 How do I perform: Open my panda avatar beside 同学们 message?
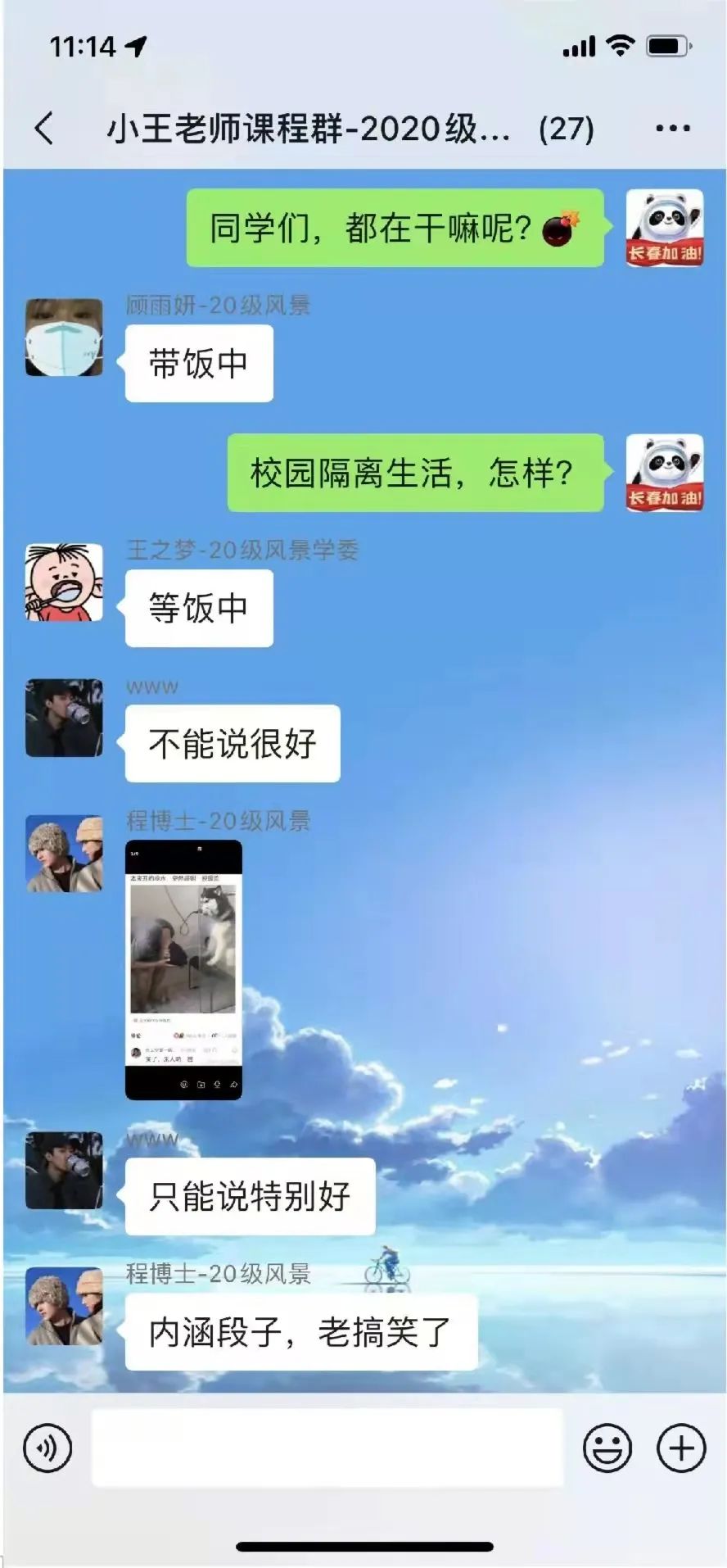click(664, 228)
